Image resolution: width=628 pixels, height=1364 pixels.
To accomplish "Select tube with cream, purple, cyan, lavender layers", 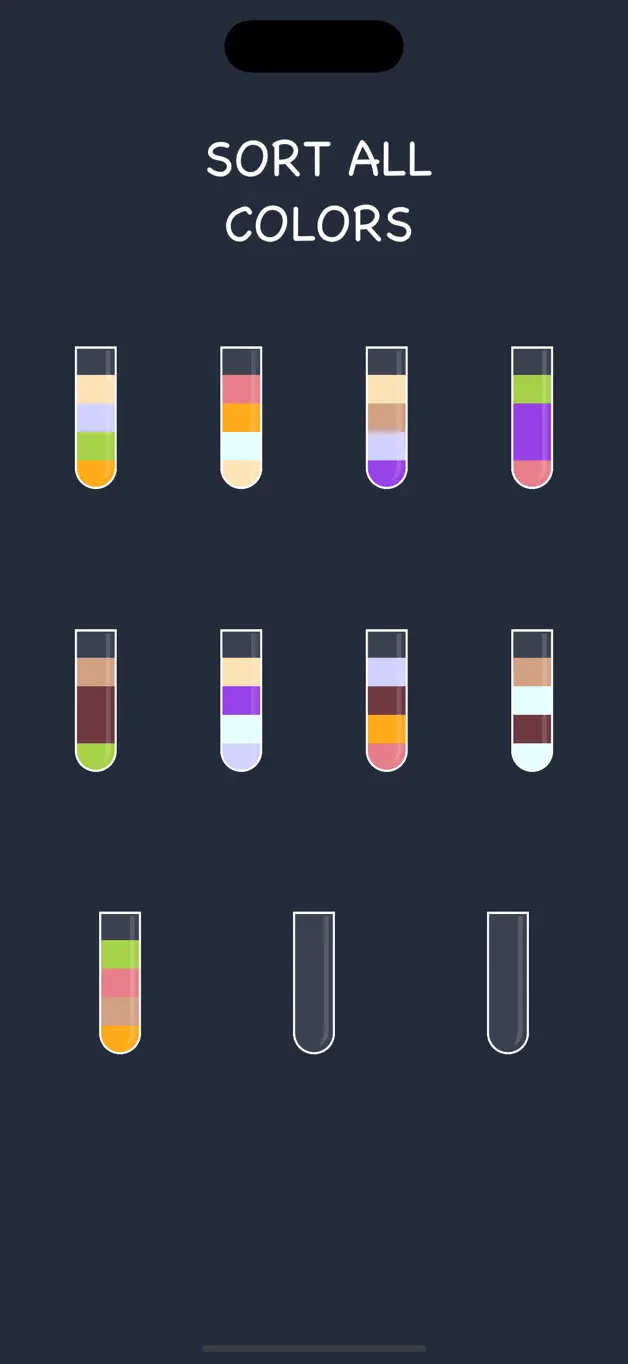I will click(x=241, y=700).
